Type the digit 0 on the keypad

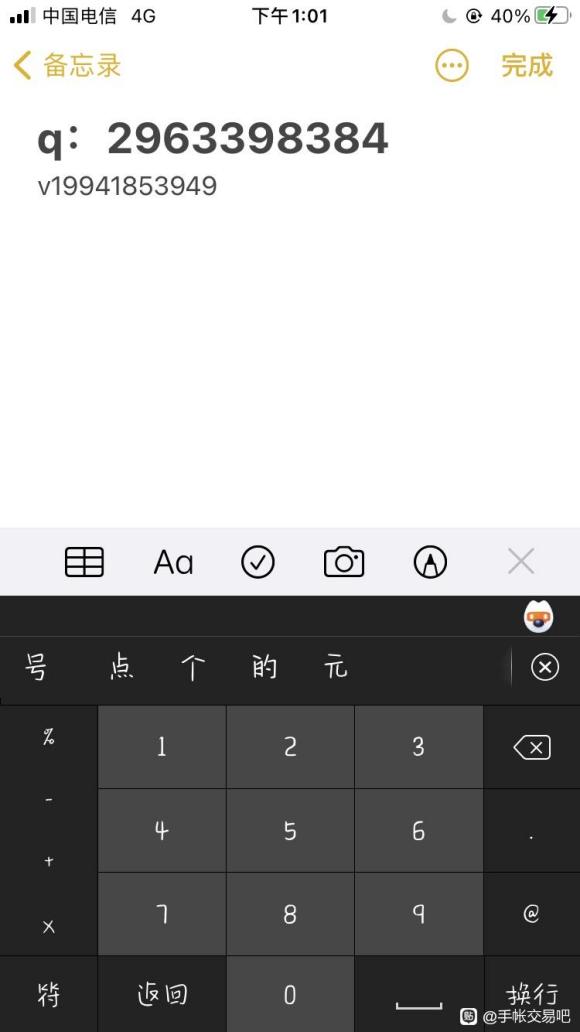coord(290,994)
